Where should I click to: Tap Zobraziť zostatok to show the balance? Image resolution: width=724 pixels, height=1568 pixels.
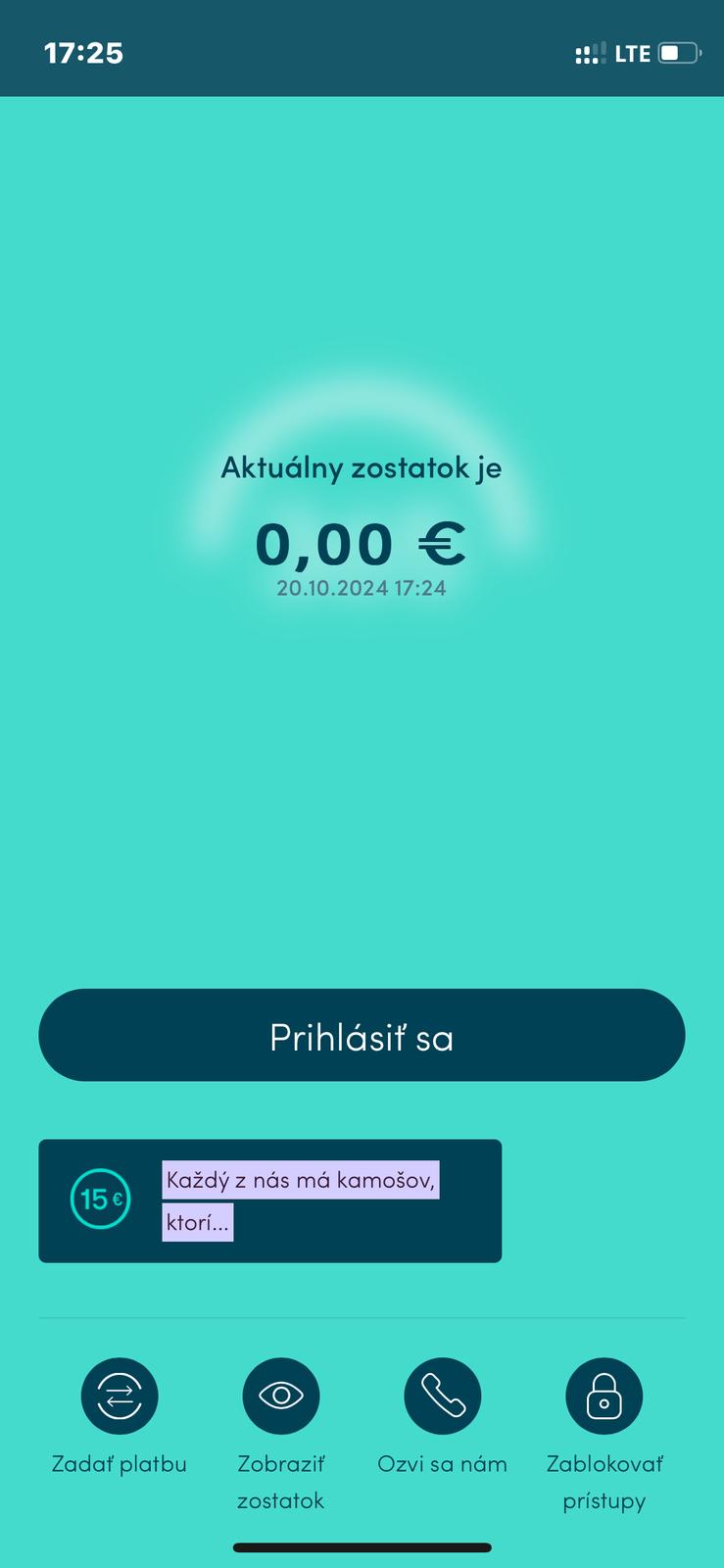tap(280, 1396)
